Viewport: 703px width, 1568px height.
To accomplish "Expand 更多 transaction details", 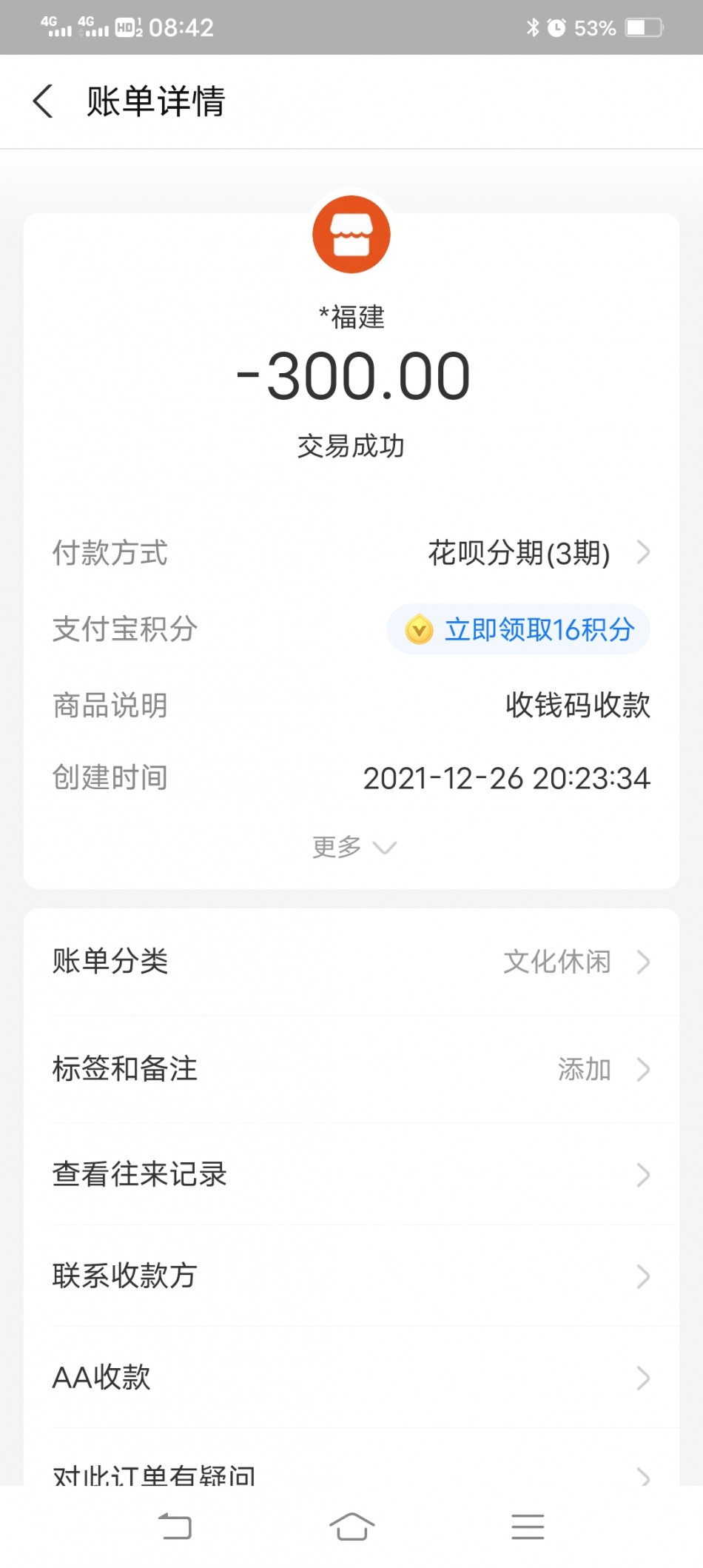I will click(x=353, y=847).
